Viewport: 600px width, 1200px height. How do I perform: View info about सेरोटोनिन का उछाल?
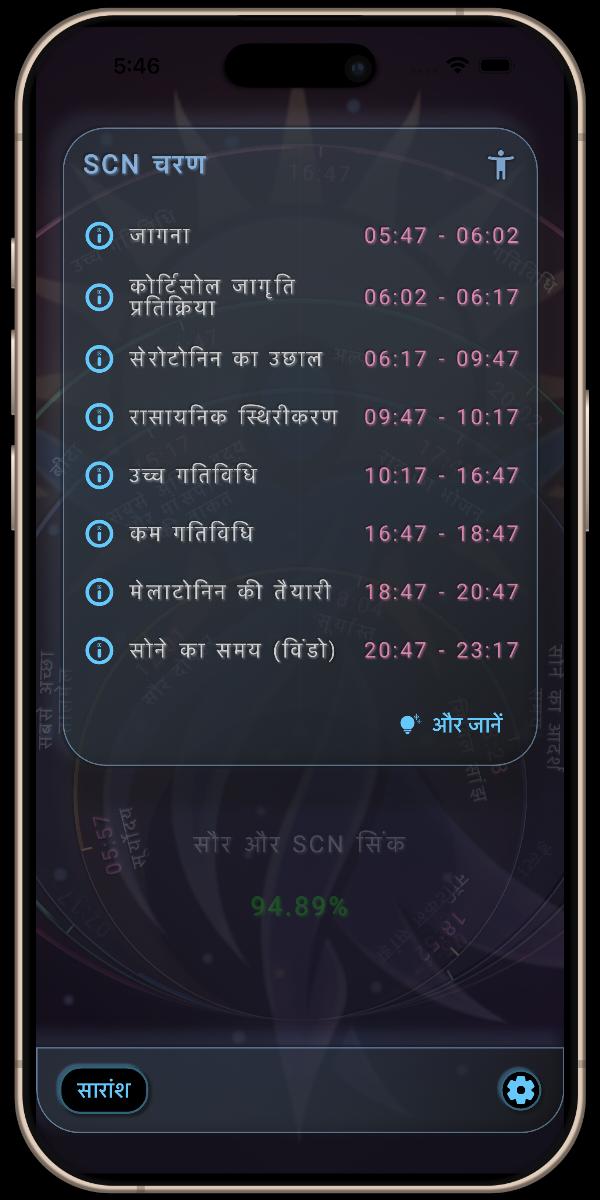[99, 358]
